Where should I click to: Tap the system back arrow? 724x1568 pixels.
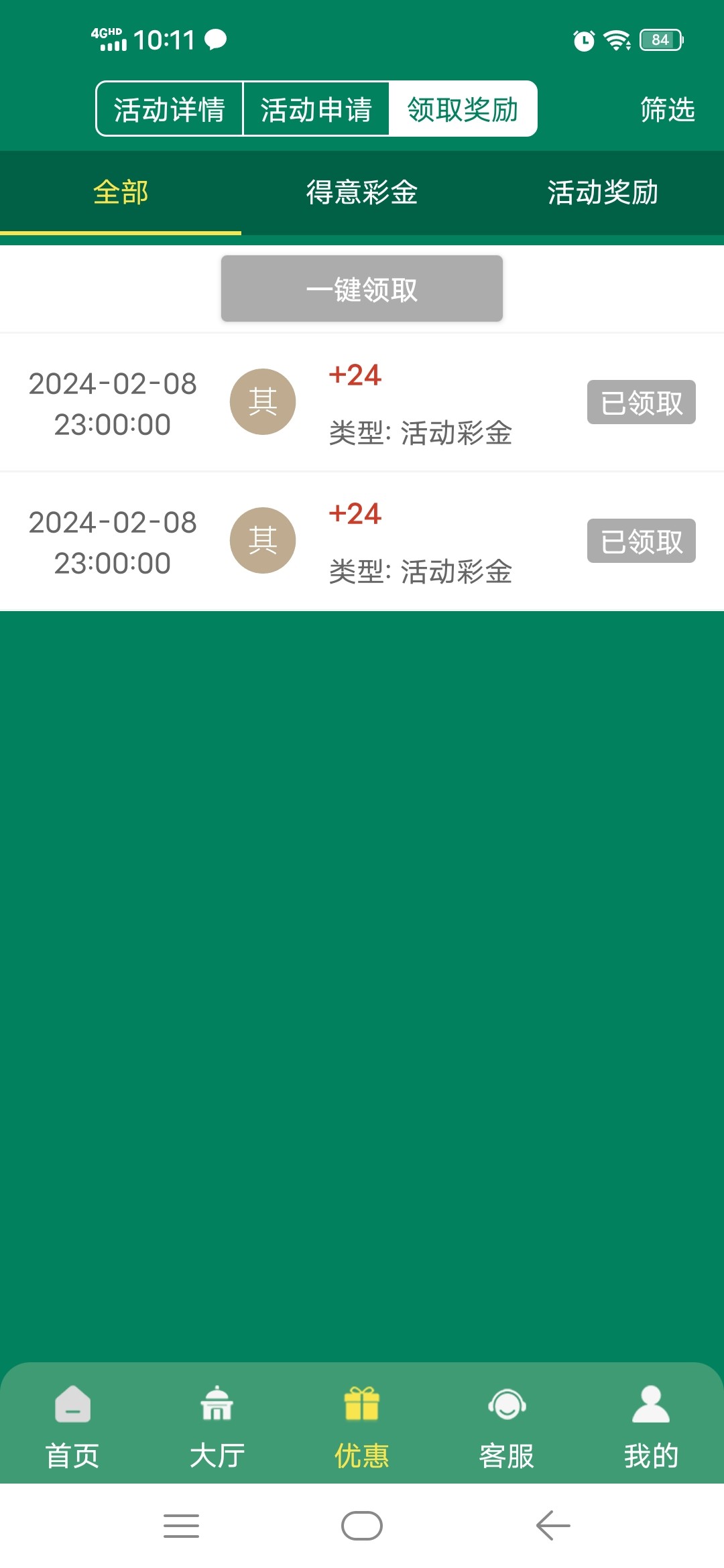(x=553, y=1526)
